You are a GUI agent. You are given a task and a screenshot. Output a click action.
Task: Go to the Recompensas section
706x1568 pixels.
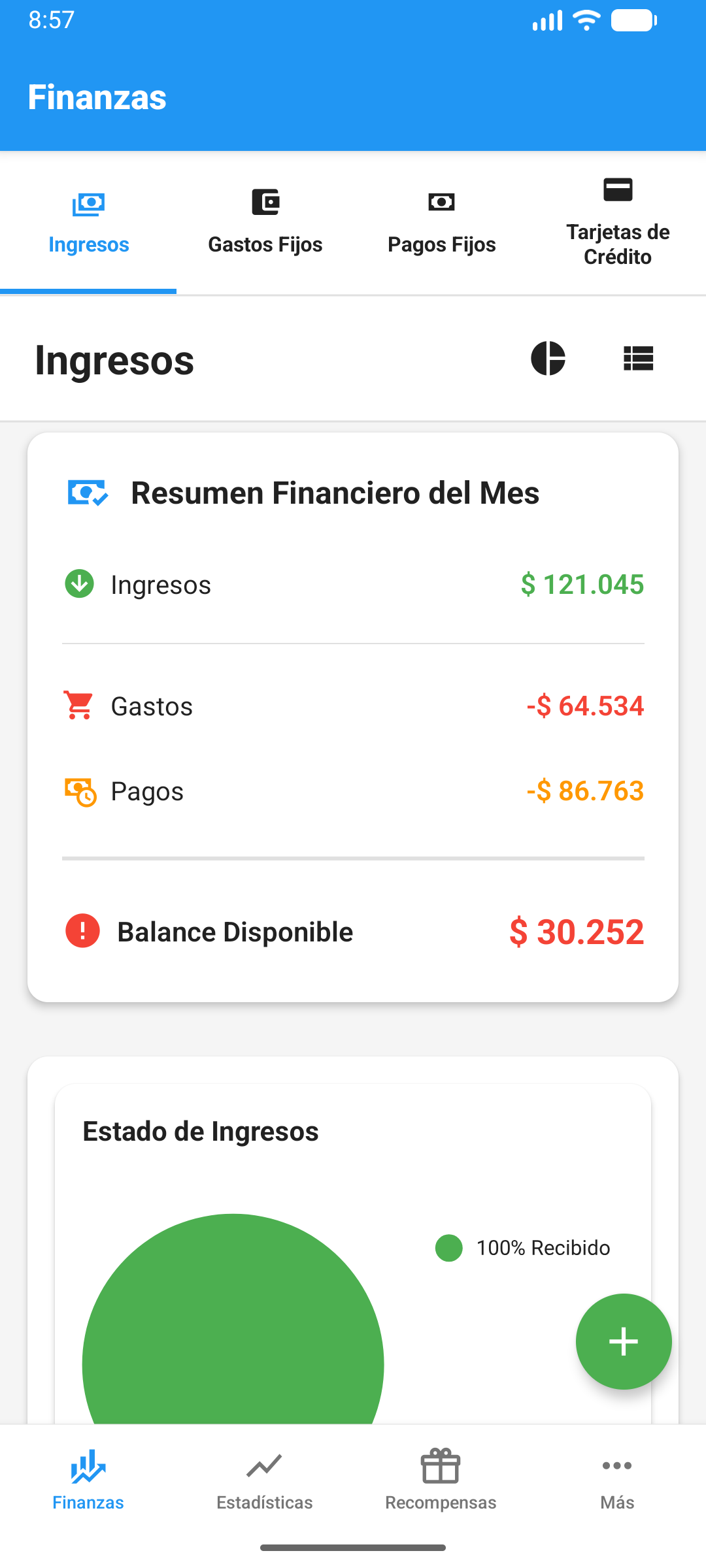441,1481
